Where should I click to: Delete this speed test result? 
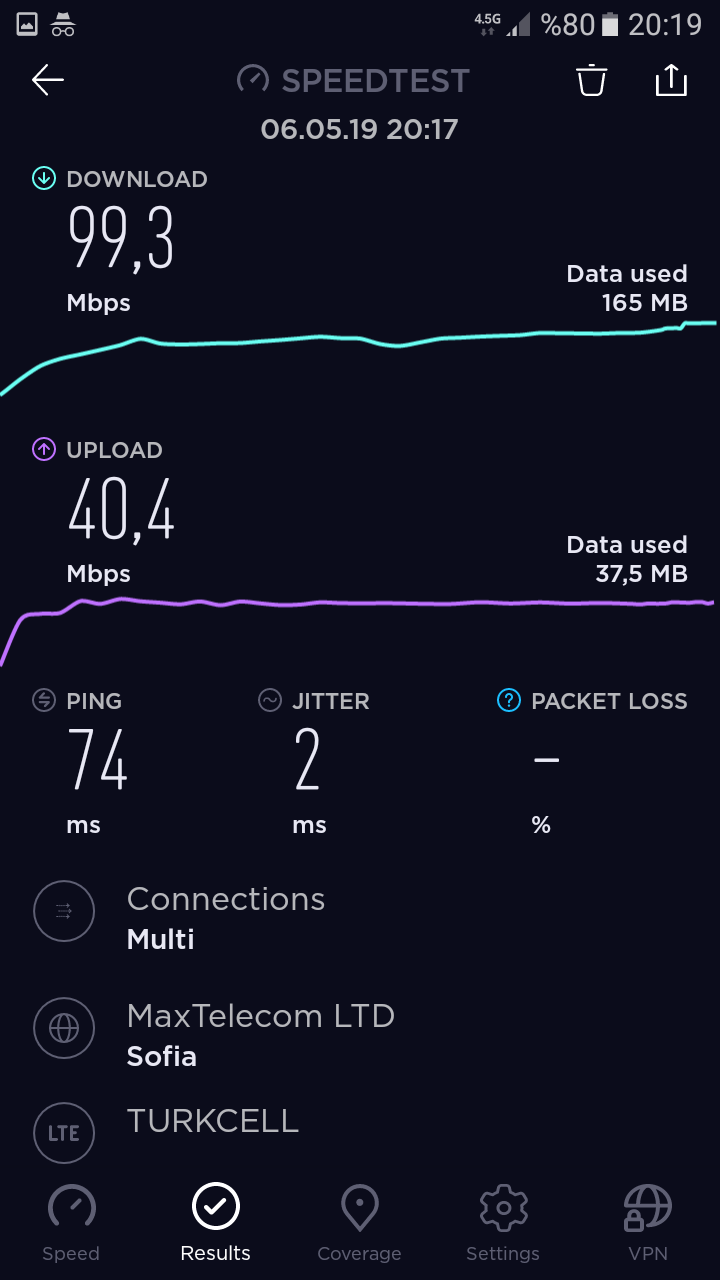click(x=592, y=80)
